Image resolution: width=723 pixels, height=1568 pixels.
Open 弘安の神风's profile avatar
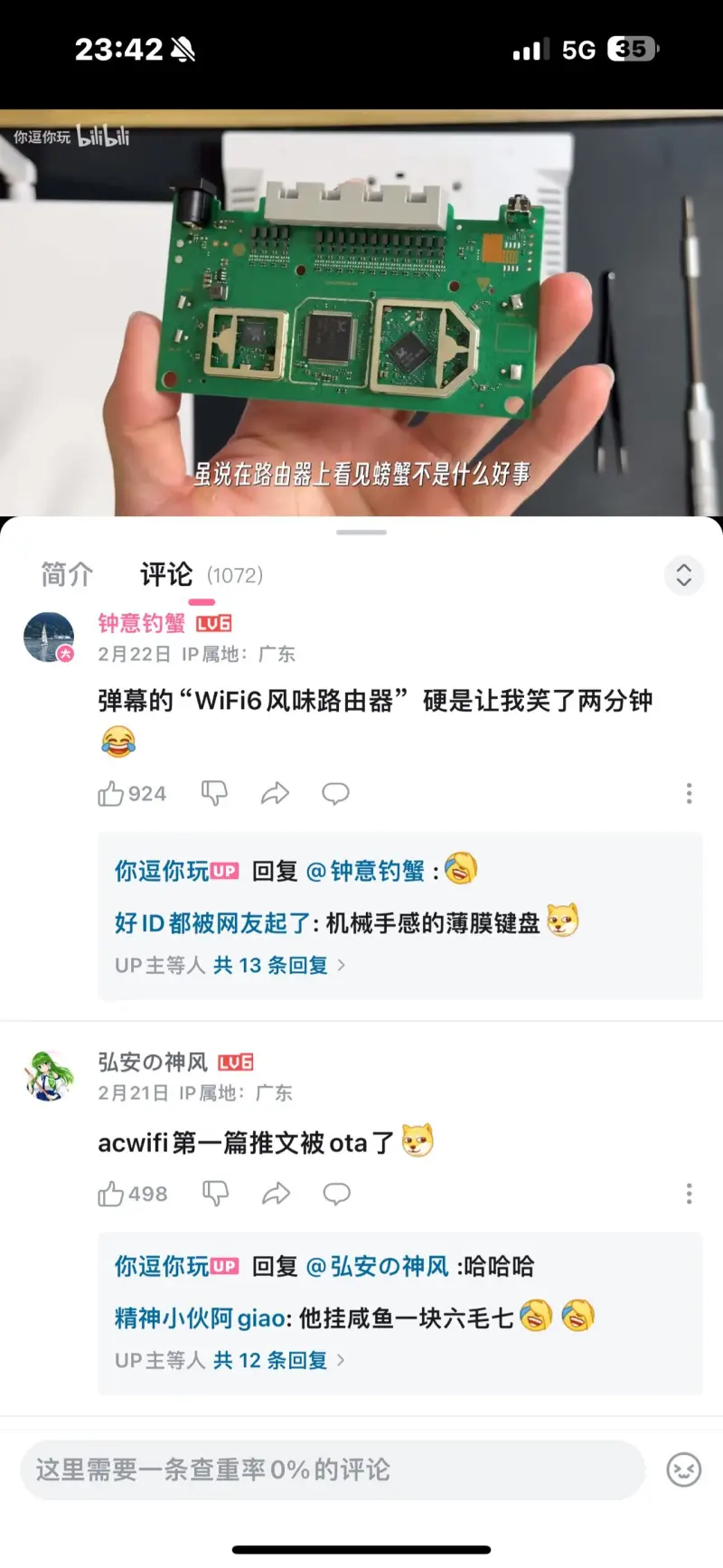(x=49, y=1076)
